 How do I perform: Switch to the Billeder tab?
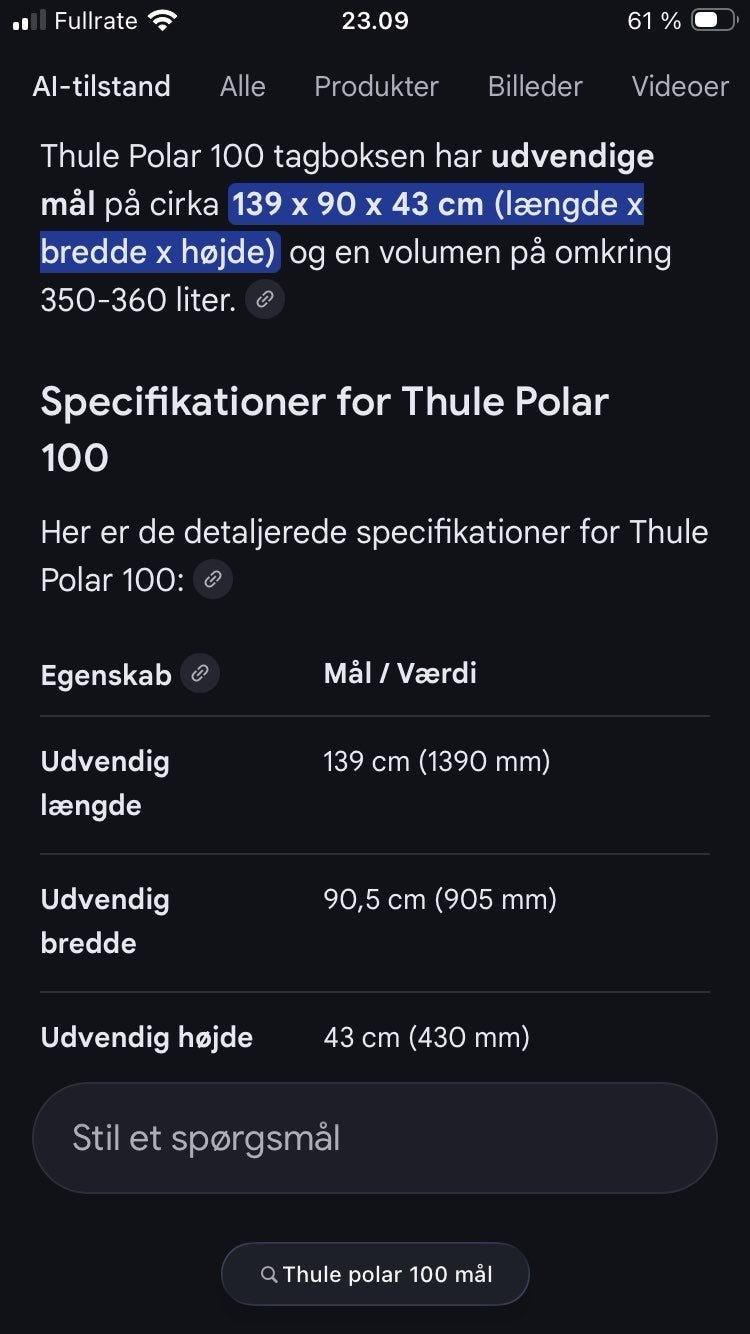pyautogui.click(x=535, y=86)
